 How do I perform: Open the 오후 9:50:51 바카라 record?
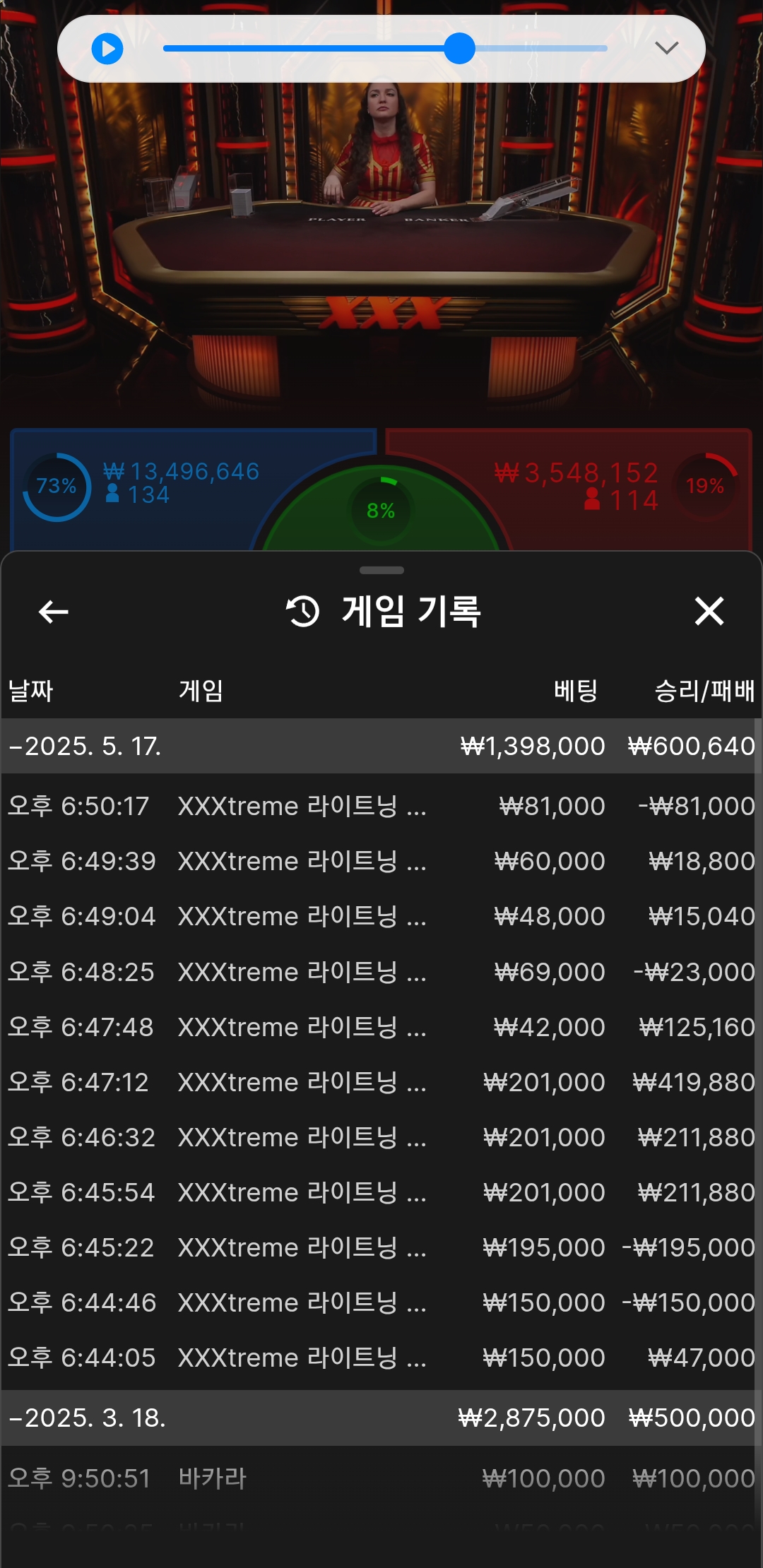(x=380, y=1478)
